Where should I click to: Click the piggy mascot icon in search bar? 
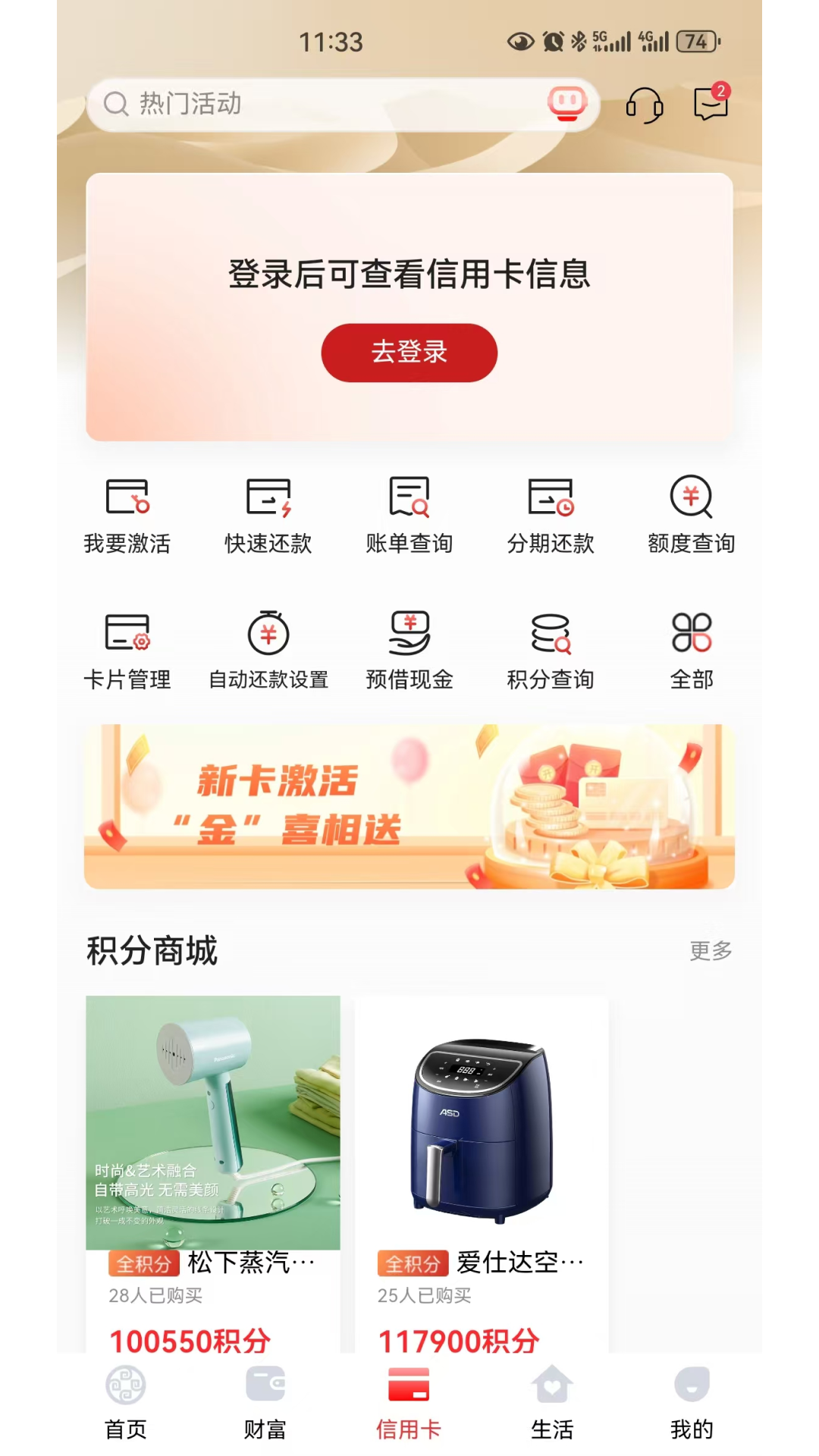point(566,105)
